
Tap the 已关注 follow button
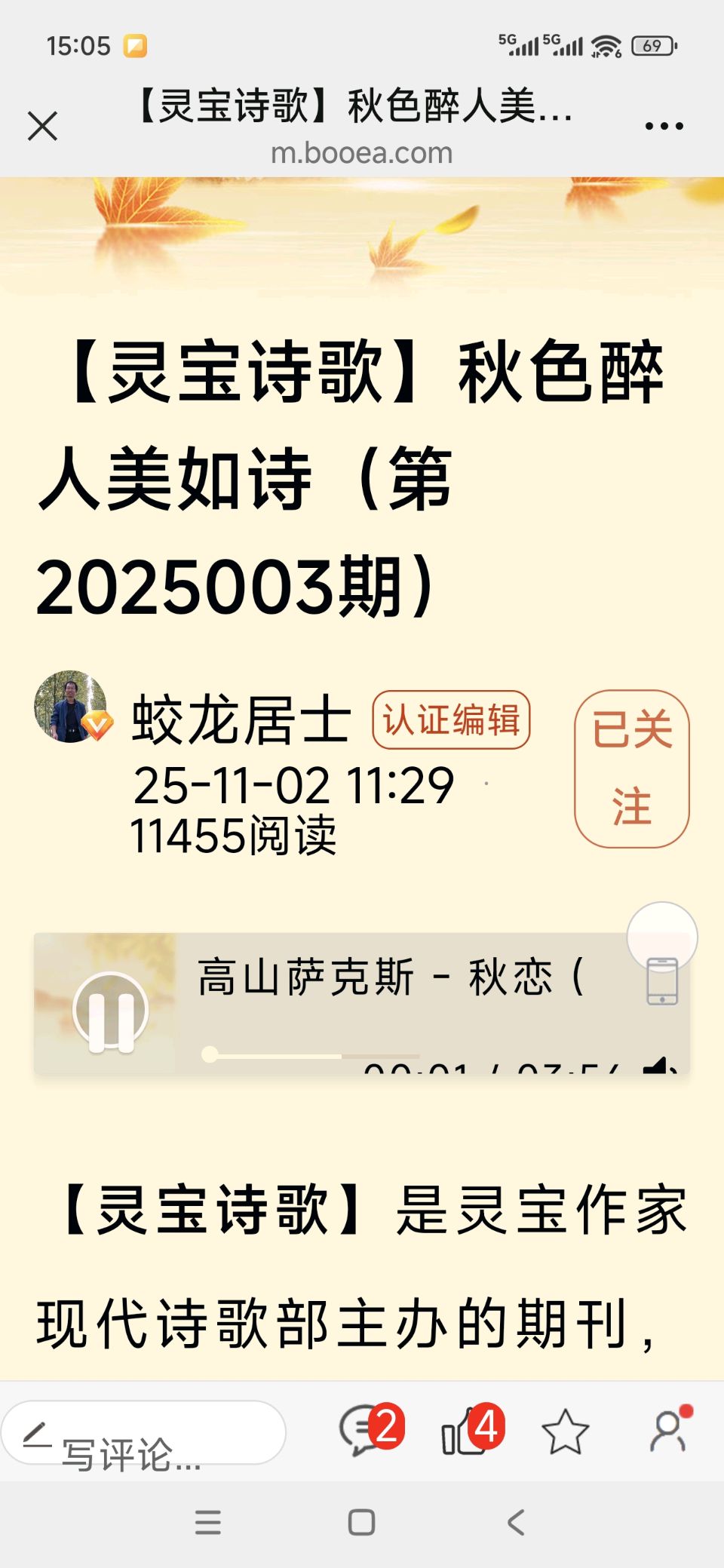[x=632, y=769]
